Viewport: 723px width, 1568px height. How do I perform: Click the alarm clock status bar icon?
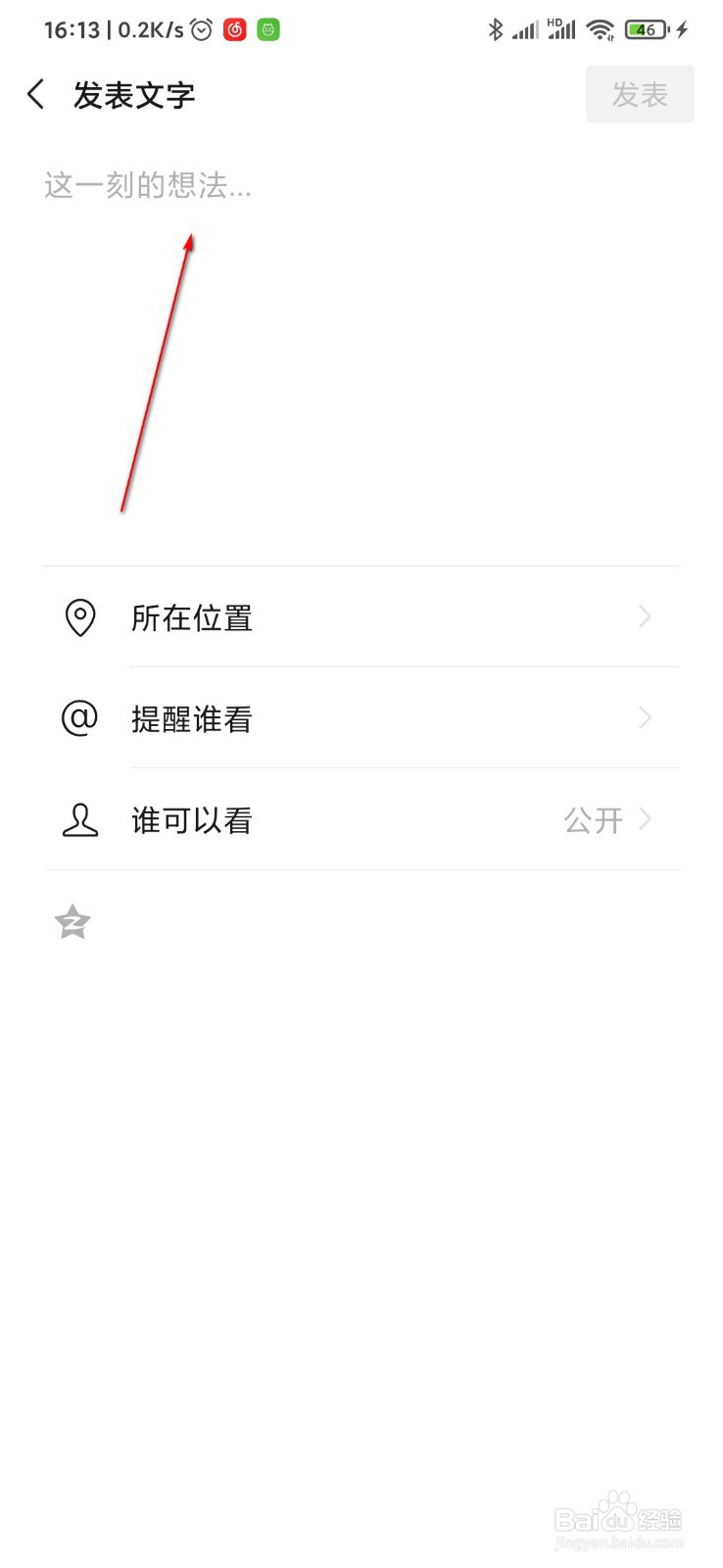pyautogui.click(x=199, y=29)
